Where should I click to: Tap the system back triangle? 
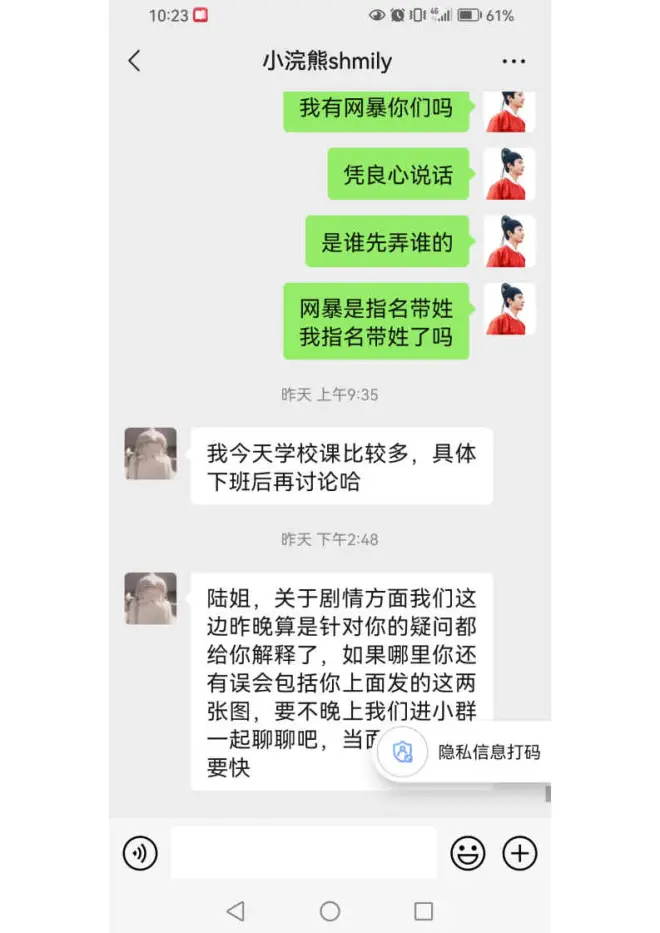pyautogui.click(x=235, y=911)
